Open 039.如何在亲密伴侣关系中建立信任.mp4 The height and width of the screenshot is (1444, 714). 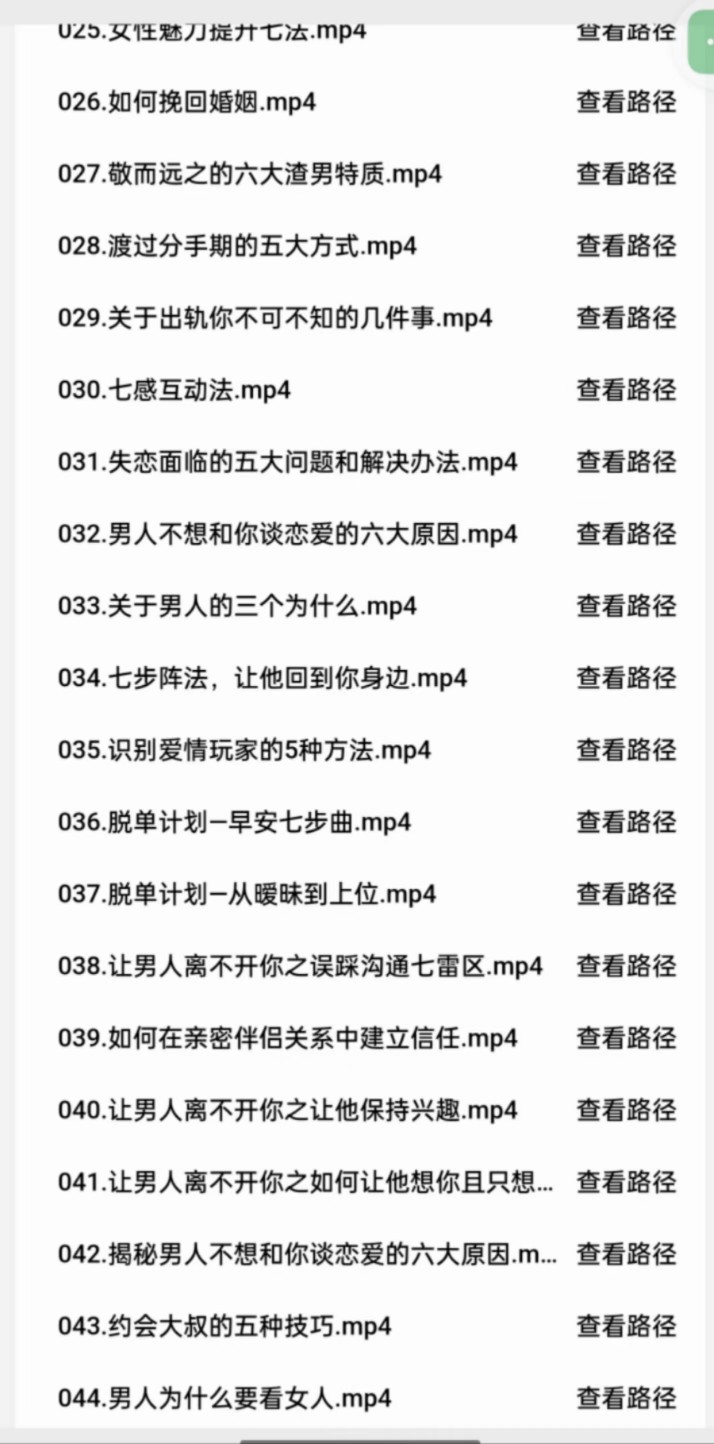pyautogui.click(x=287, y=1038)
